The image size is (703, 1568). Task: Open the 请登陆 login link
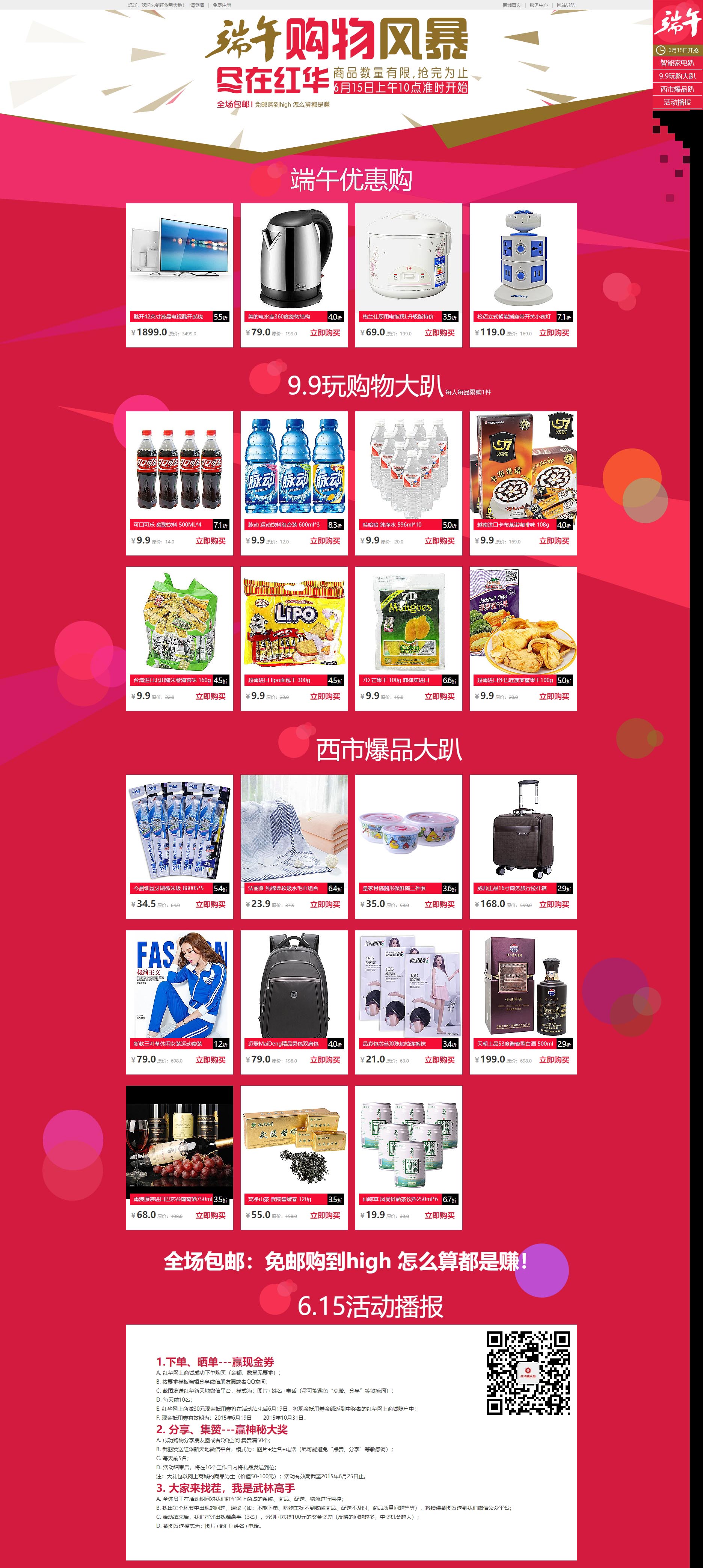(197, 5)
